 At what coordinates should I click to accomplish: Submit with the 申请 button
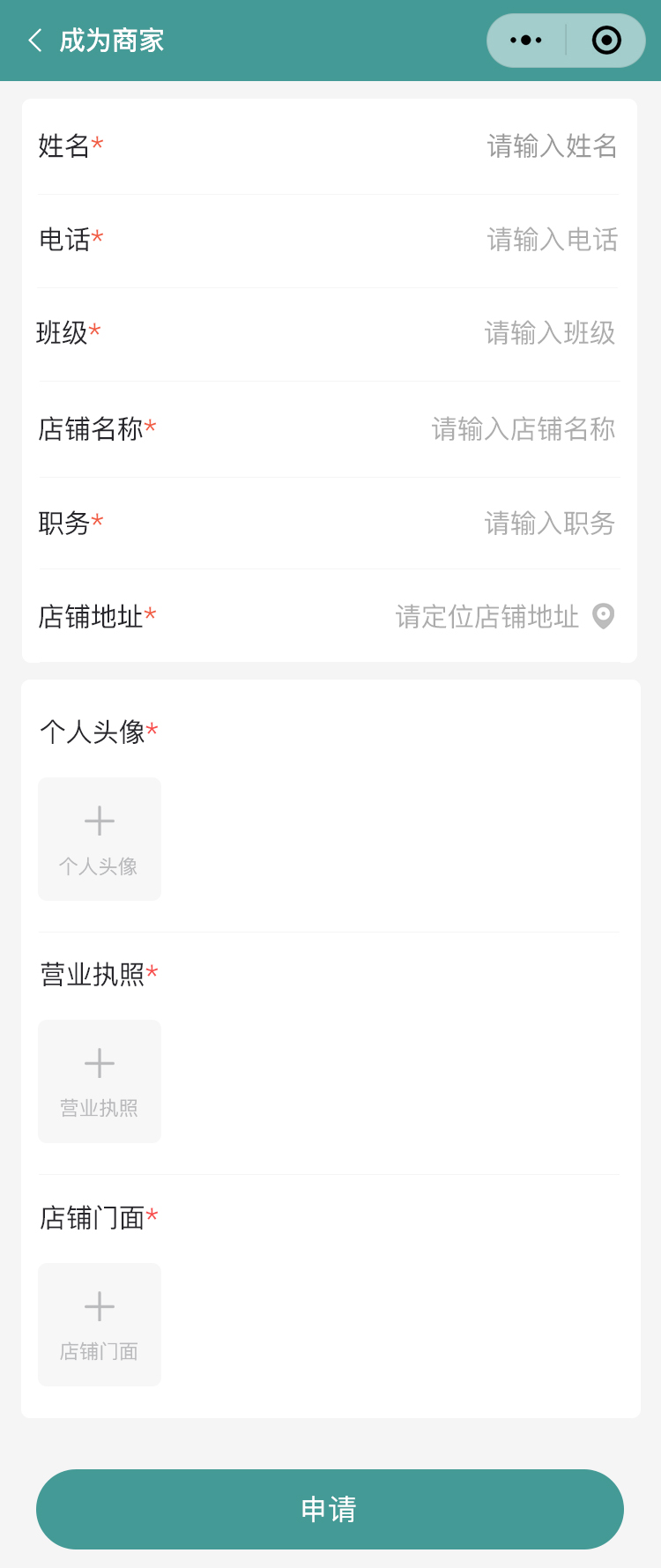click(x=330, y=1509)
